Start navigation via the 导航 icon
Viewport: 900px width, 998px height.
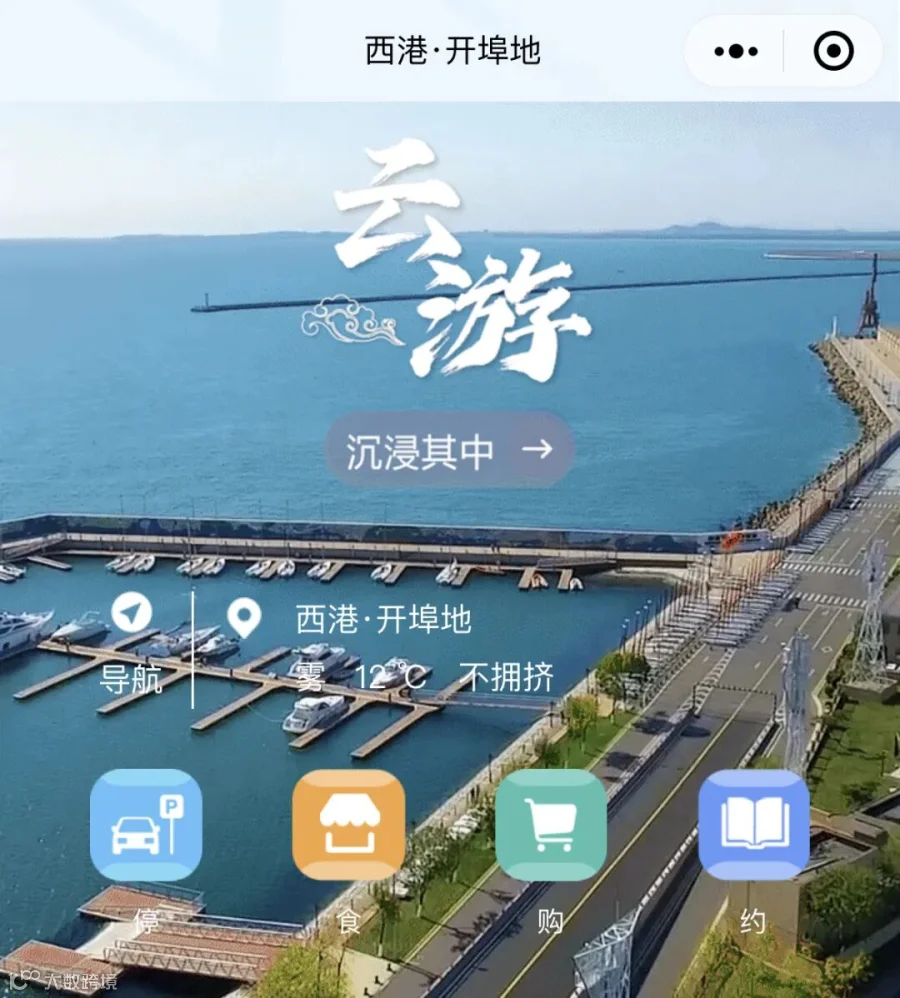point(131,612)
